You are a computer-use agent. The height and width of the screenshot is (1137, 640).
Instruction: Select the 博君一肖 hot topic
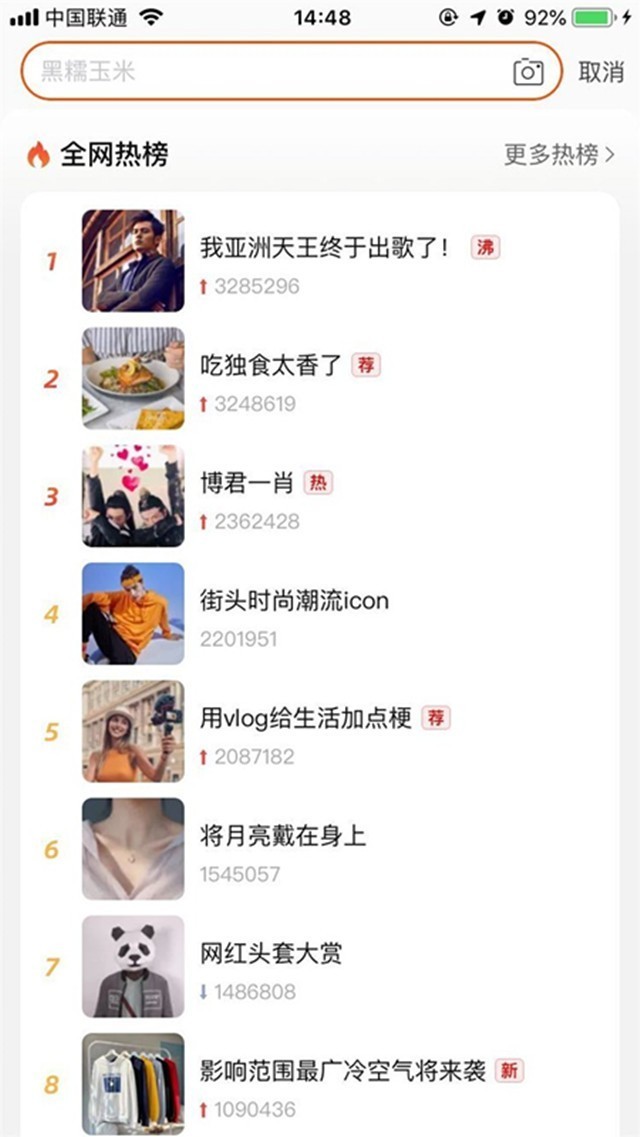click(247, 483)
